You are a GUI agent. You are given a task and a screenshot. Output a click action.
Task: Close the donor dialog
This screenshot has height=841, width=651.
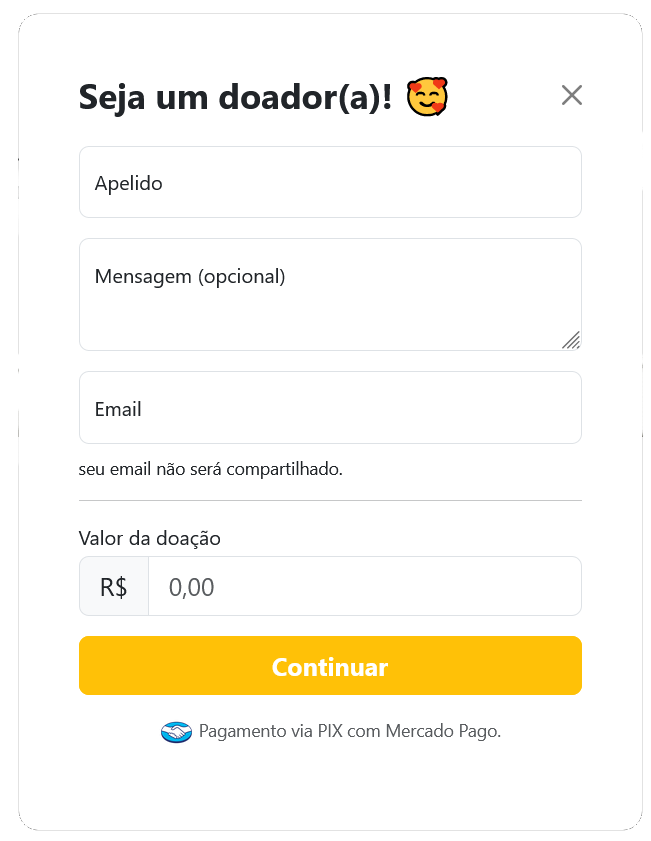(571, 95)
